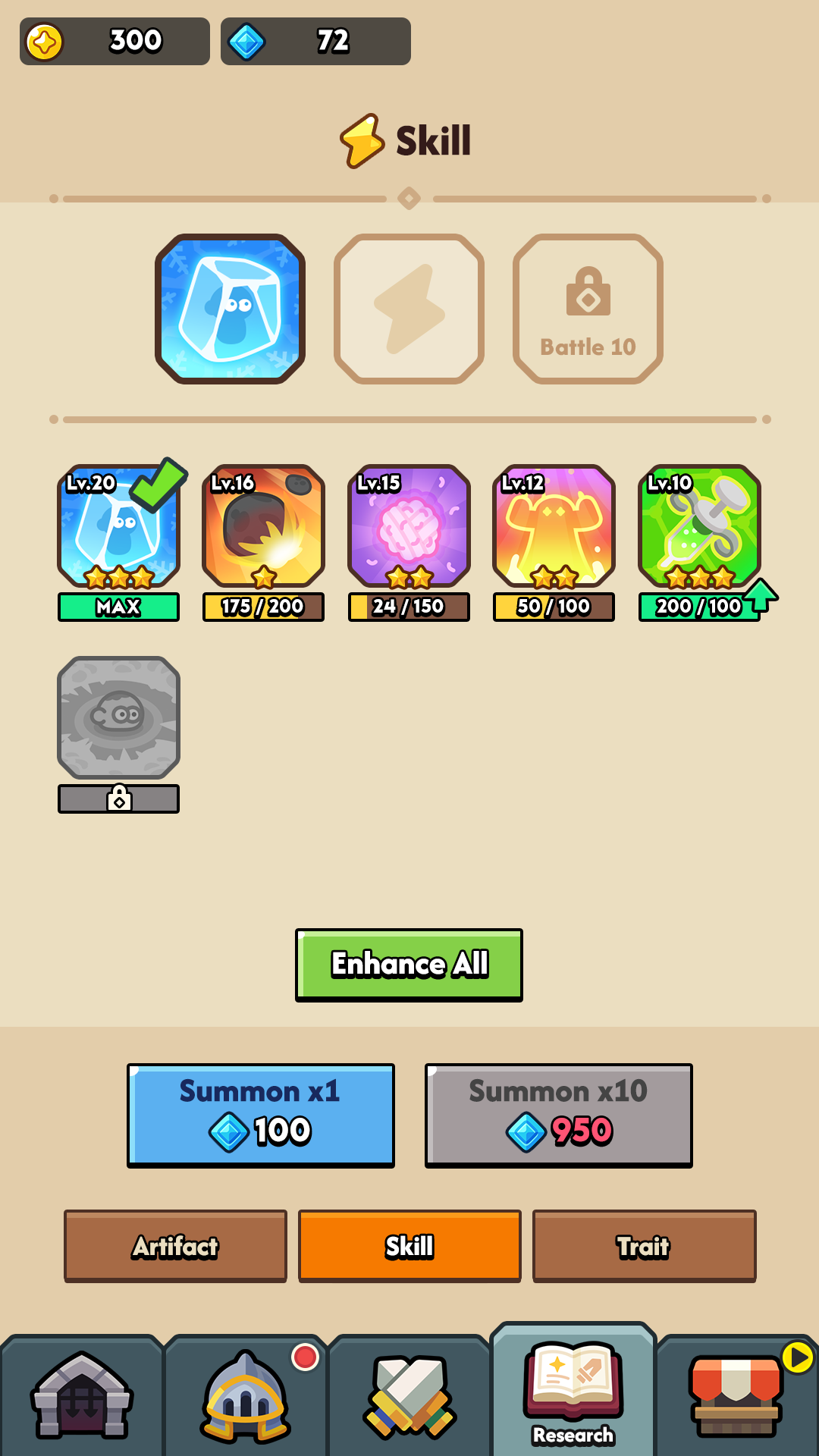Select the Skill tab

coord(409,1246)
